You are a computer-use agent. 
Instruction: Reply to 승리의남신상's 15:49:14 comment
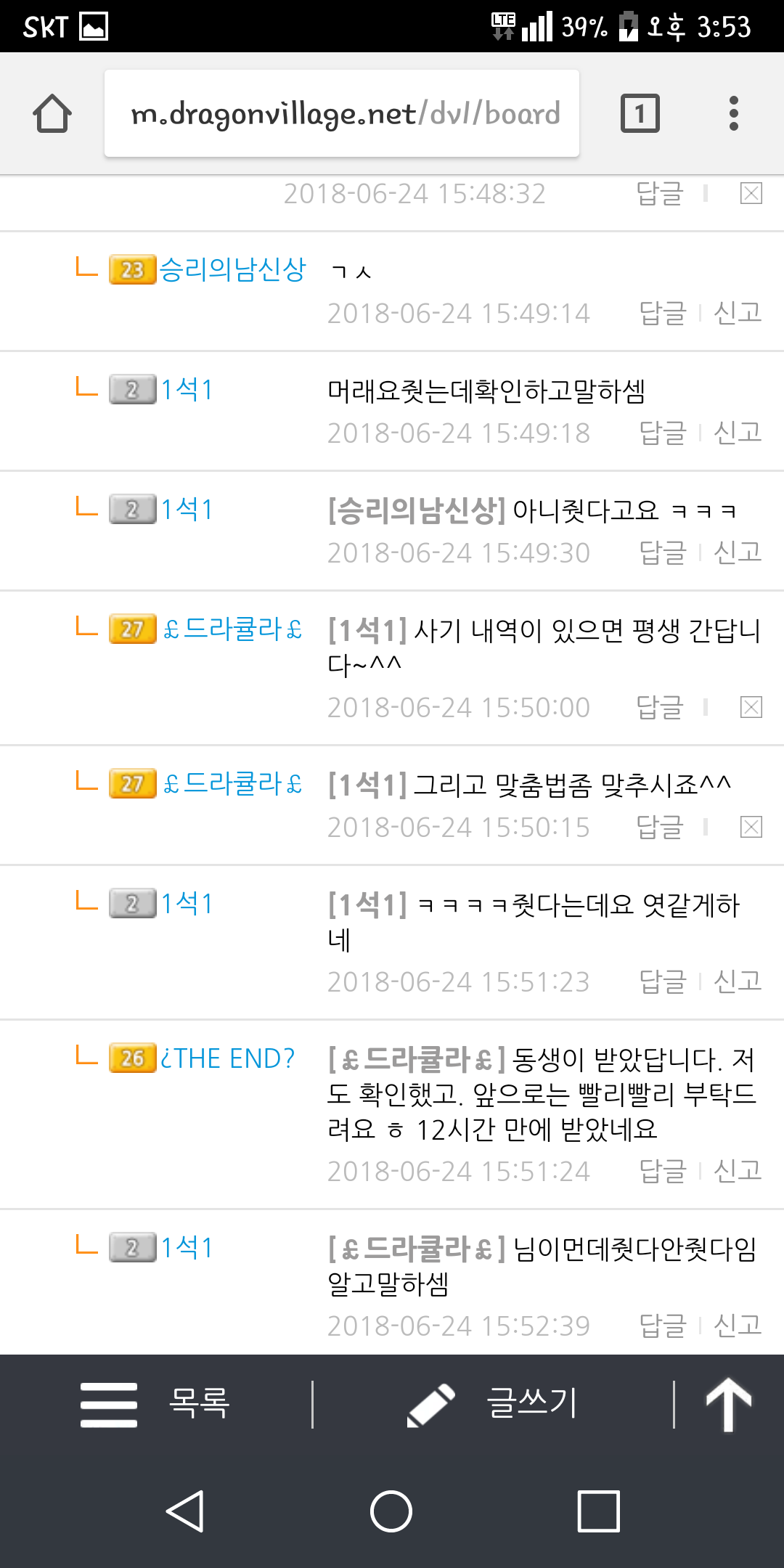tap(662, 313)
